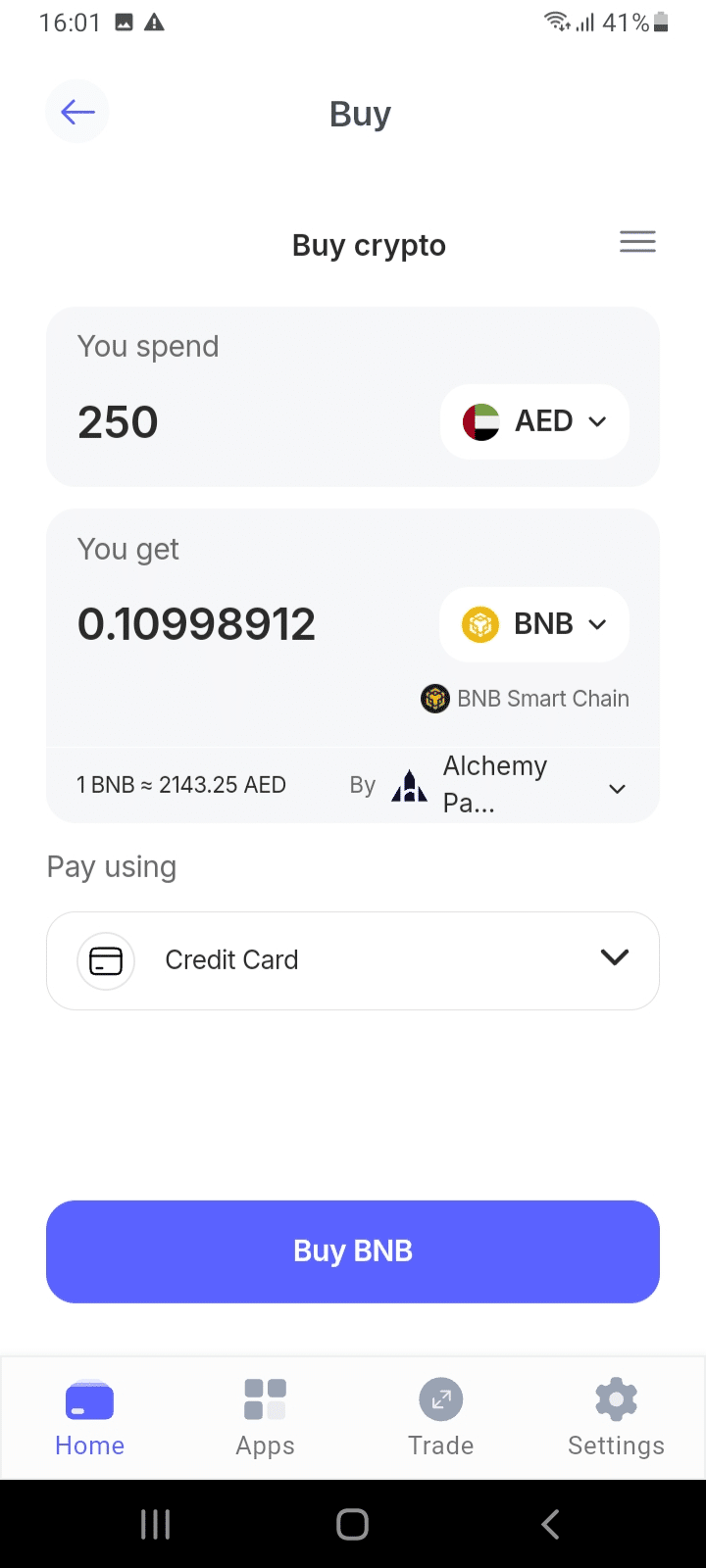Click the exchange rate row

pyautogui.click(x=181, y=785)
